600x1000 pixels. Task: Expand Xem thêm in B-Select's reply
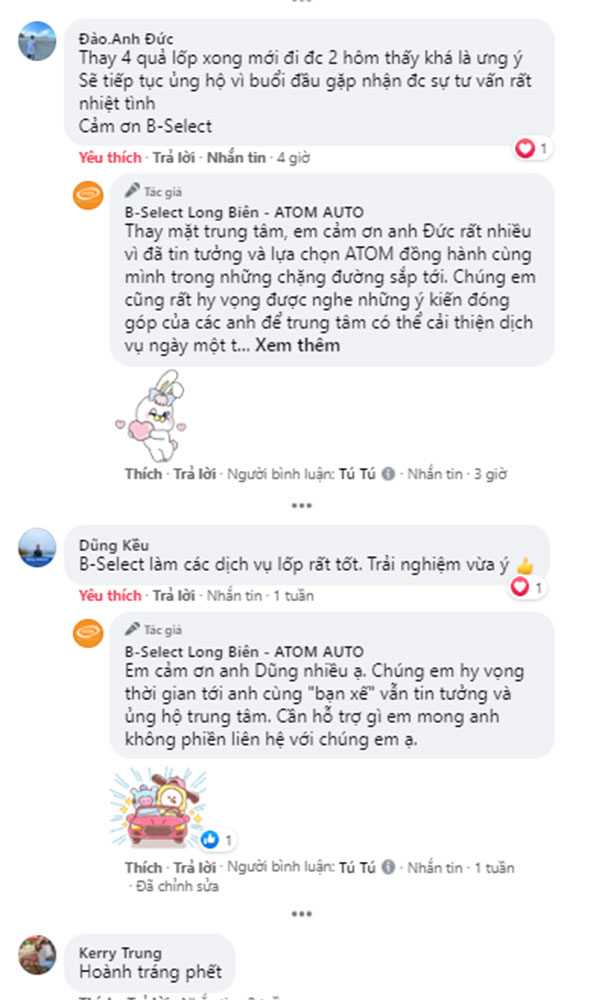tap(298, 345)
